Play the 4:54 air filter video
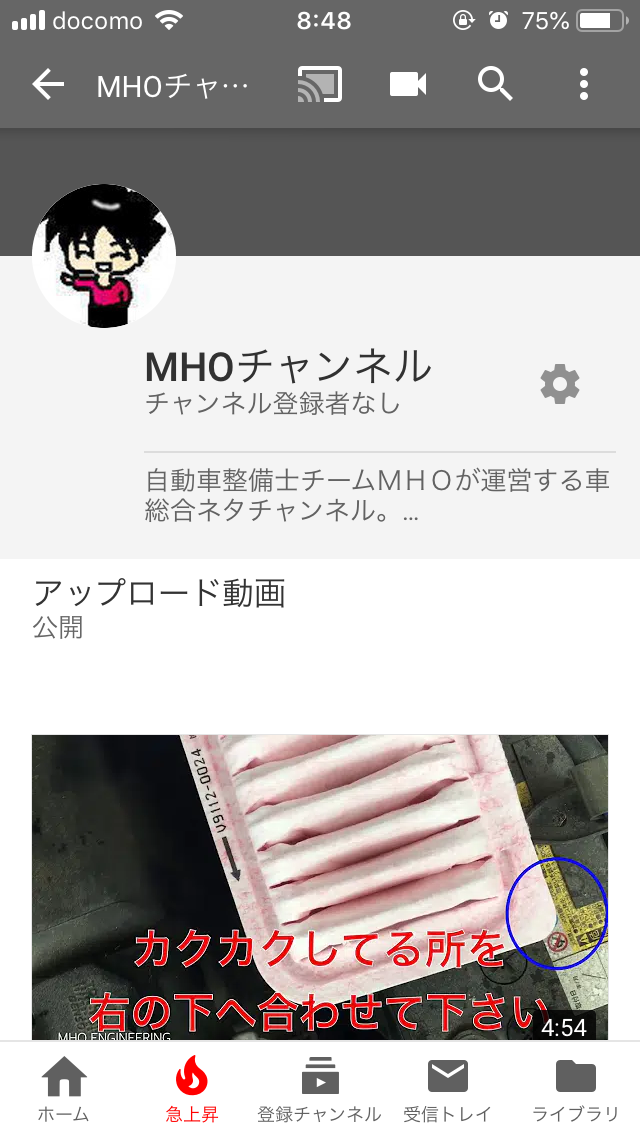 (x=320, y=888)
